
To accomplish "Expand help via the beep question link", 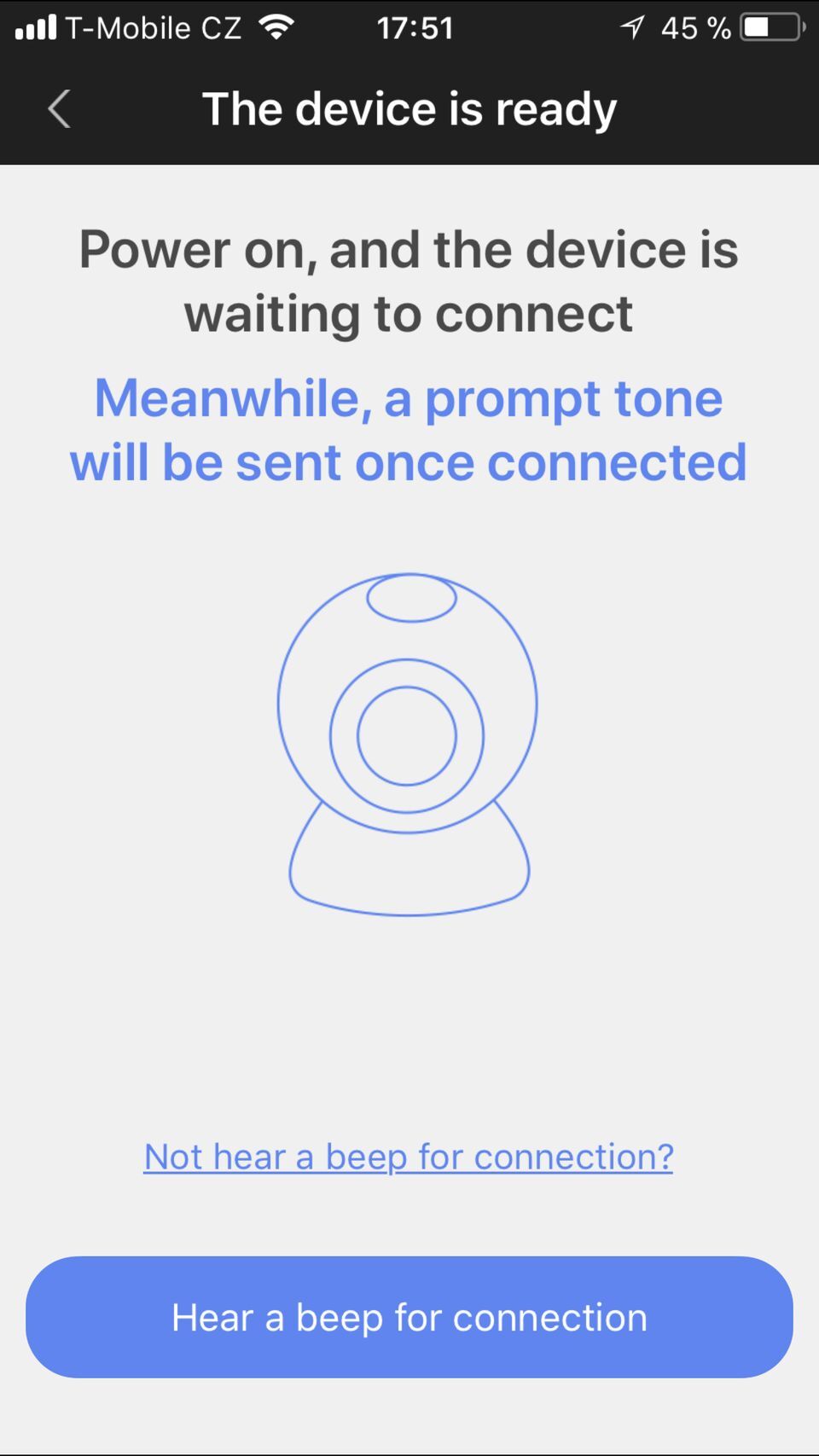I will point(409,1156).
